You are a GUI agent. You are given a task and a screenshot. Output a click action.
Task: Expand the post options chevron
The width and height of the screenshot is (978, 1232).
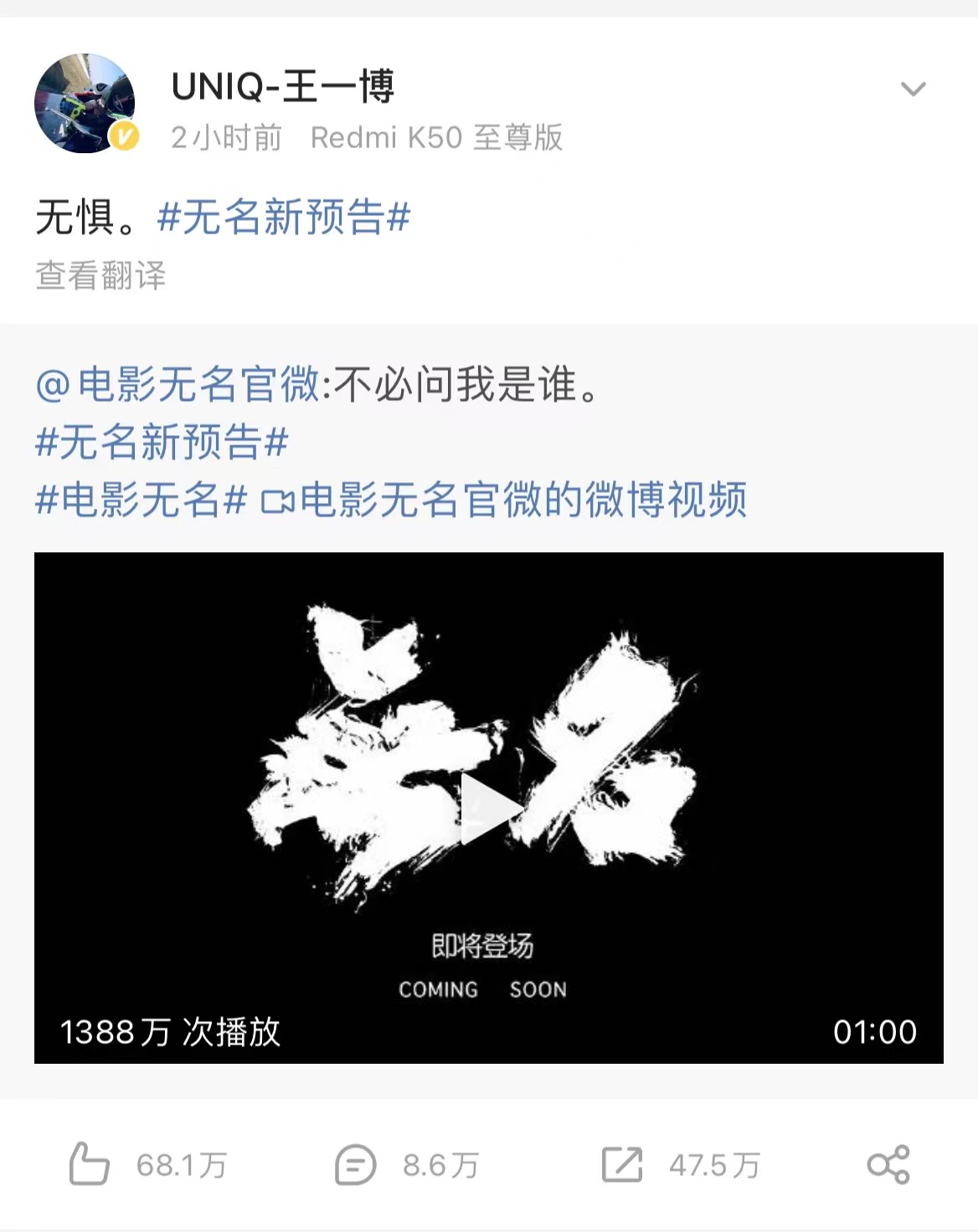(x=913, y=89)
